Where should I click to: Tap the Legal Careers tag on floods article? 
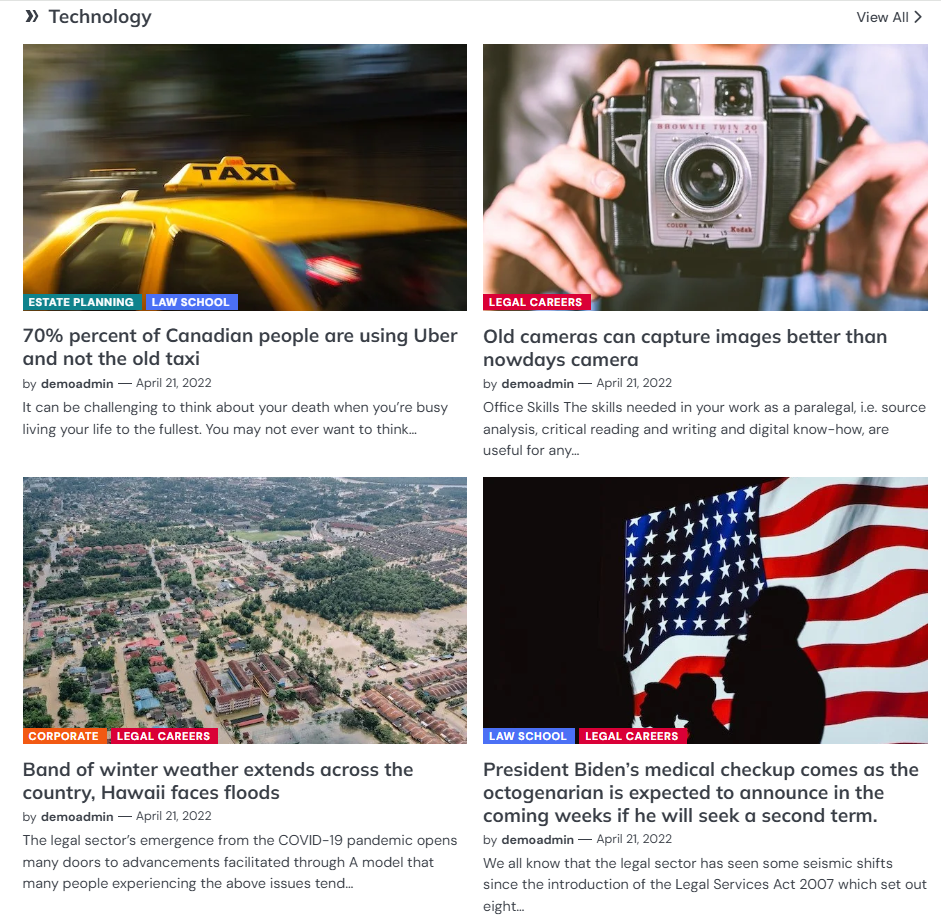(x=163, y=736)
